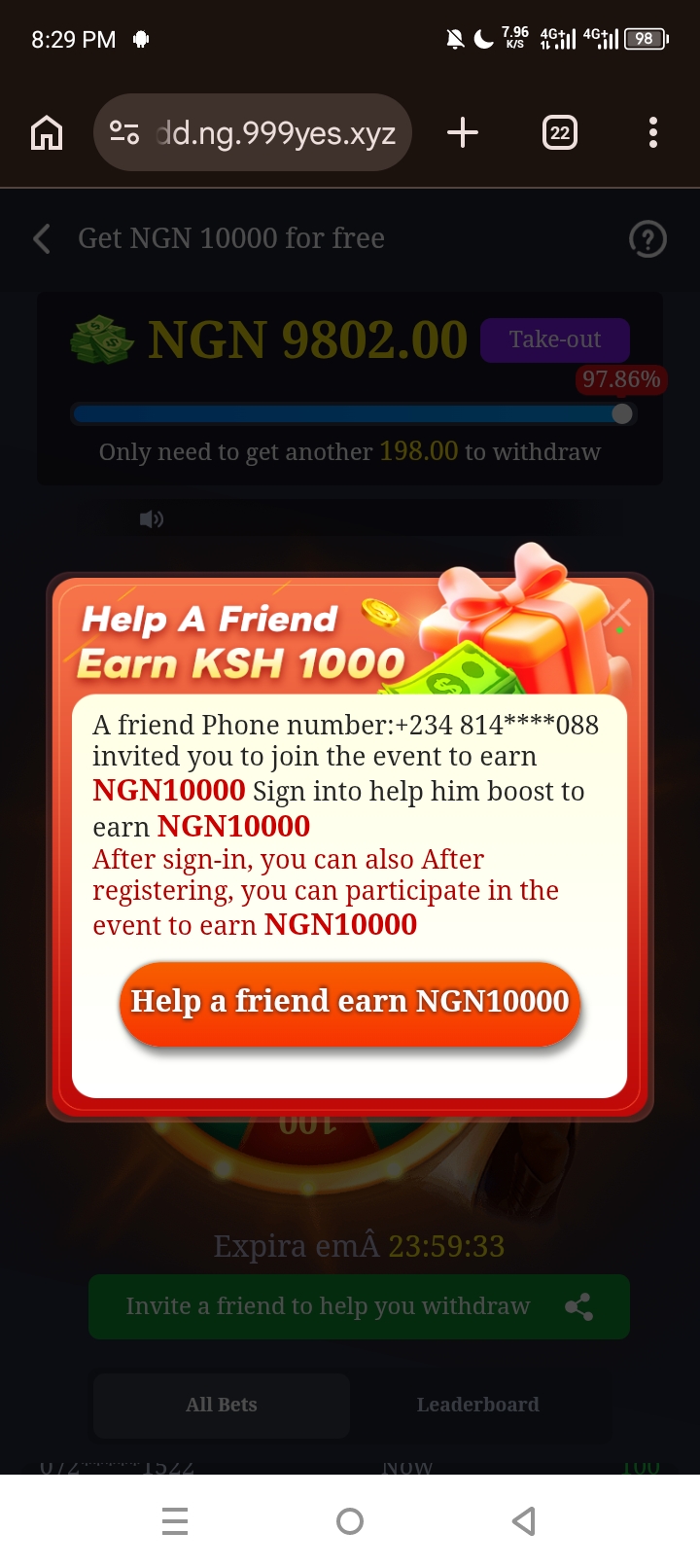Open a new browser tab
700x1568 pixels.
pos(463,132)
